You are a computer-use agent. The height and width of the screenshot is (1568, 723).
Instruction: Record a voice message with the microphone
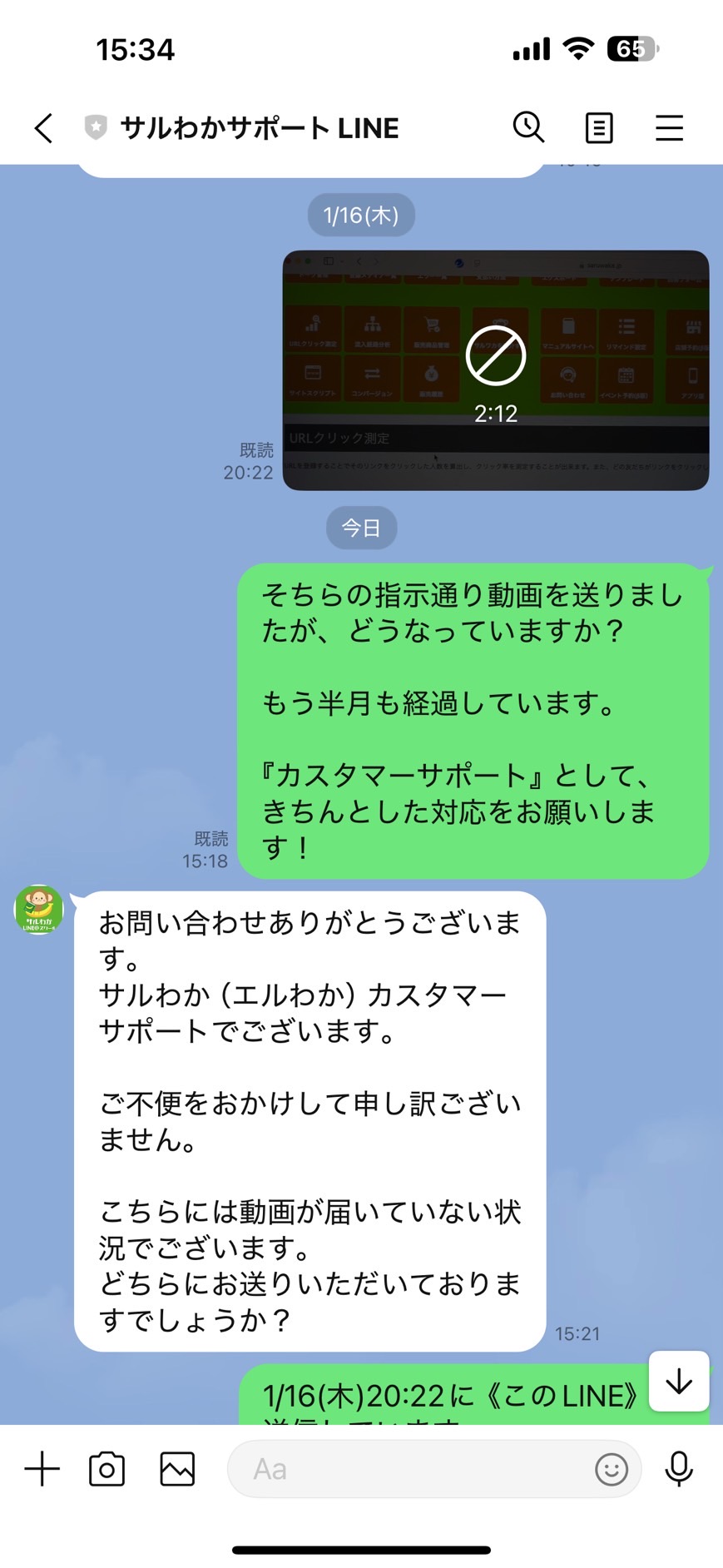click(679, 1469)
